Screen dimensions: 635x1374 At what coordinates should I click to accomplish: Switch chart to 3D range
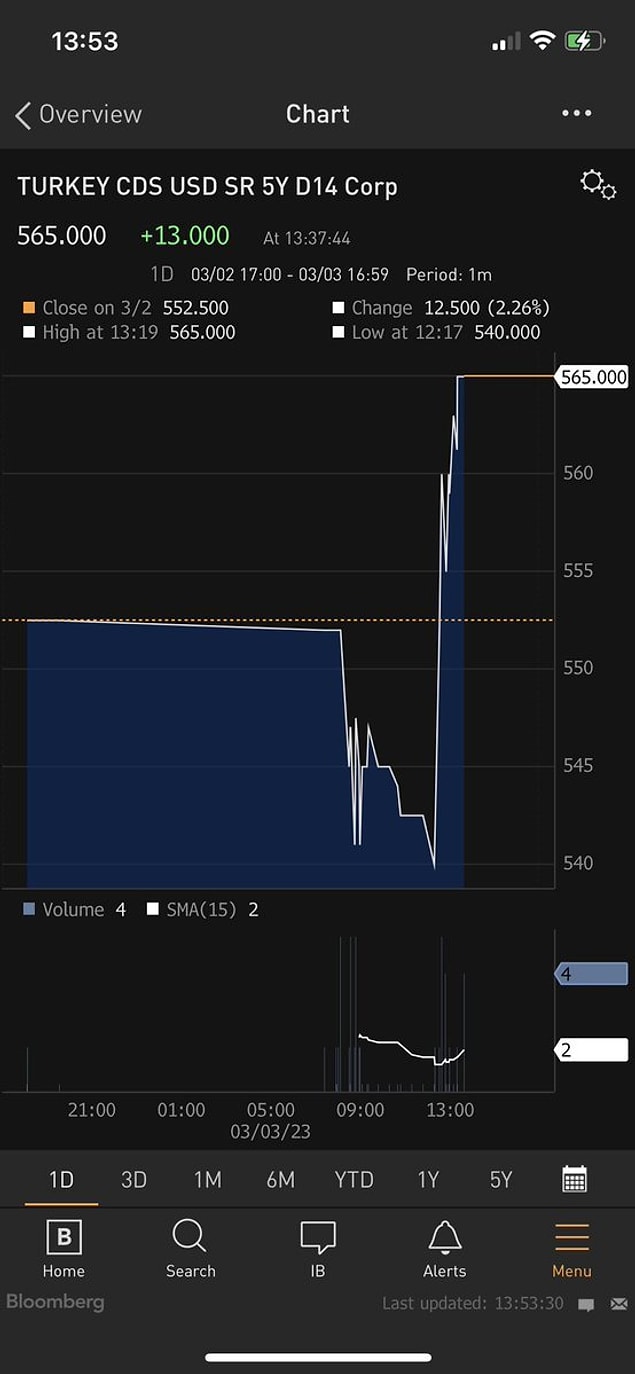coord(134,1180)
